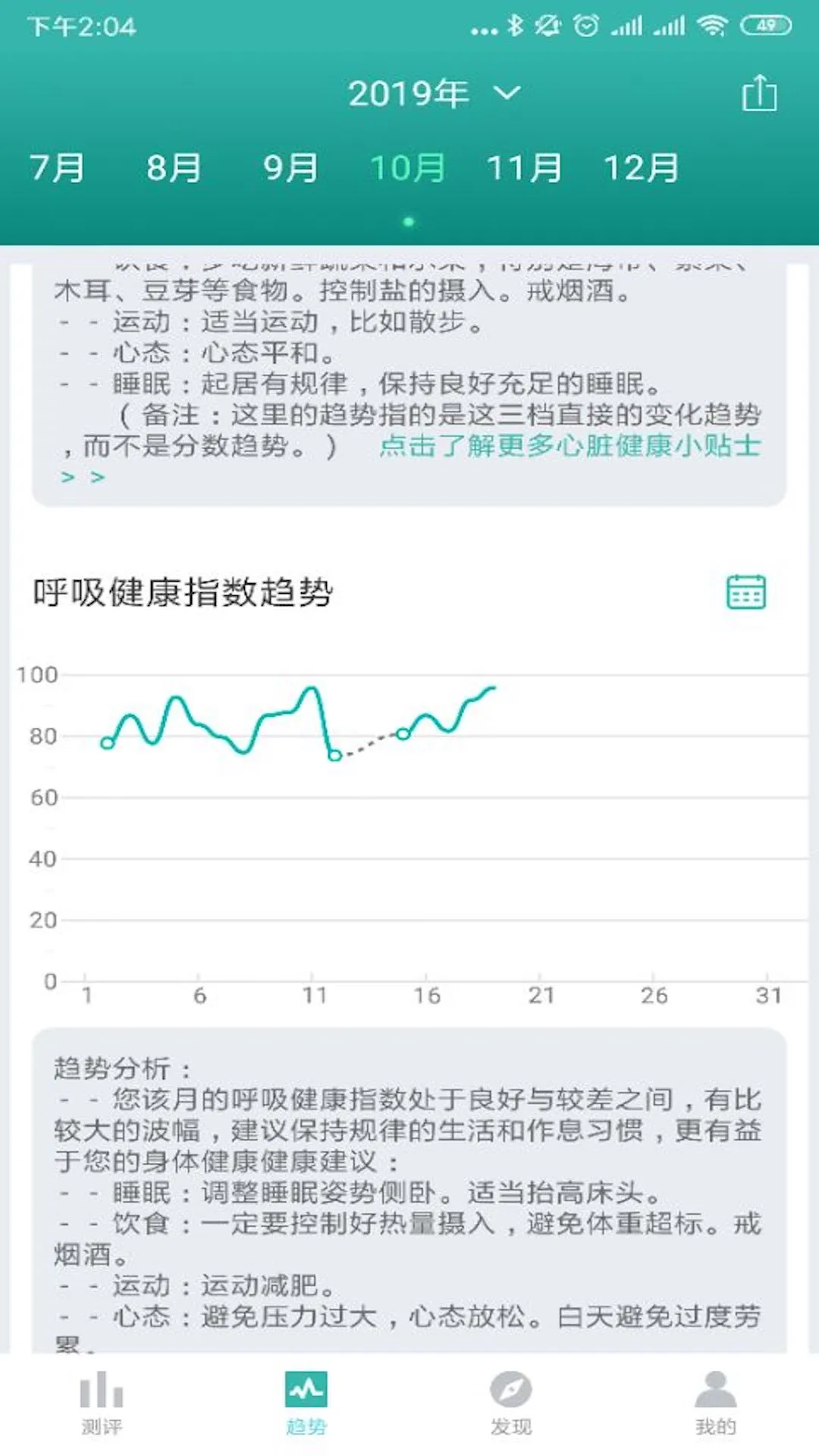819x1456 pixels.
Task: Open the 我的 profile tab
Action: tap(716, 1403)
